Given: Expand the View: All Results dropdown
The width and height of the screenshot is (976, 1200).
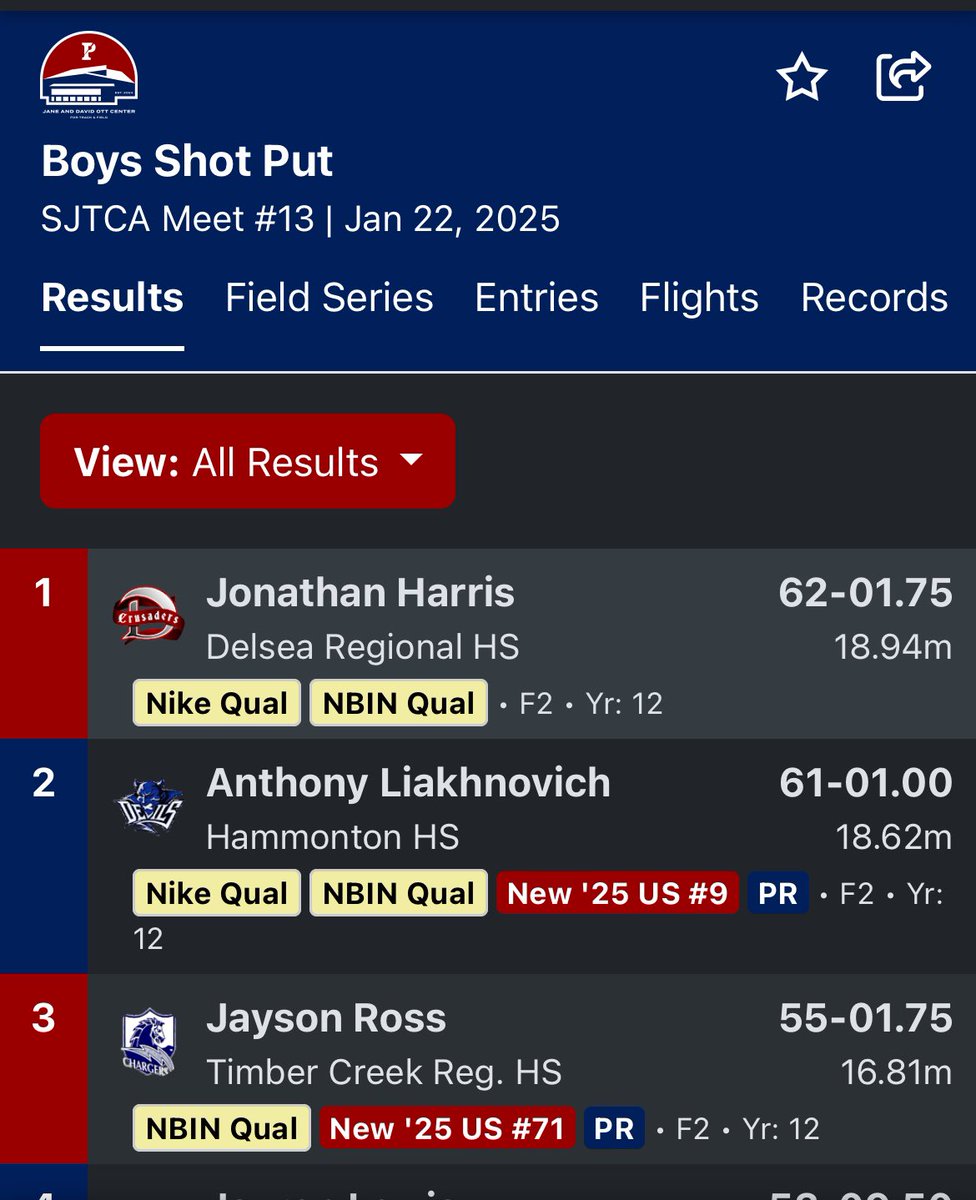Looking at the screenshot, I should (x=248, y=461).
